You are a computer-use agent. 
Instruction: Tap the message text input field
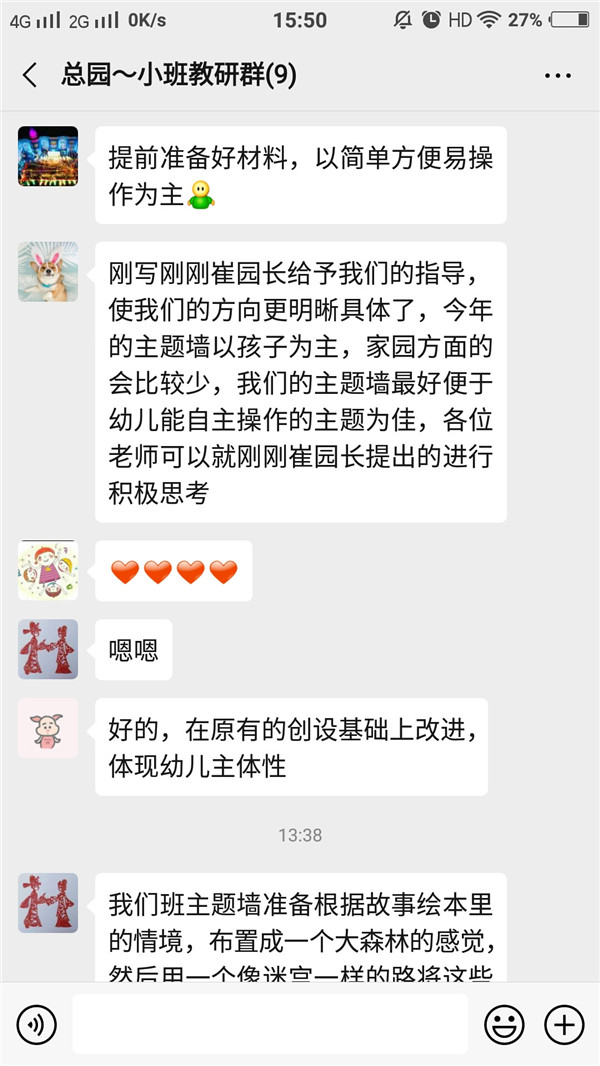(x=270, y=1024)
